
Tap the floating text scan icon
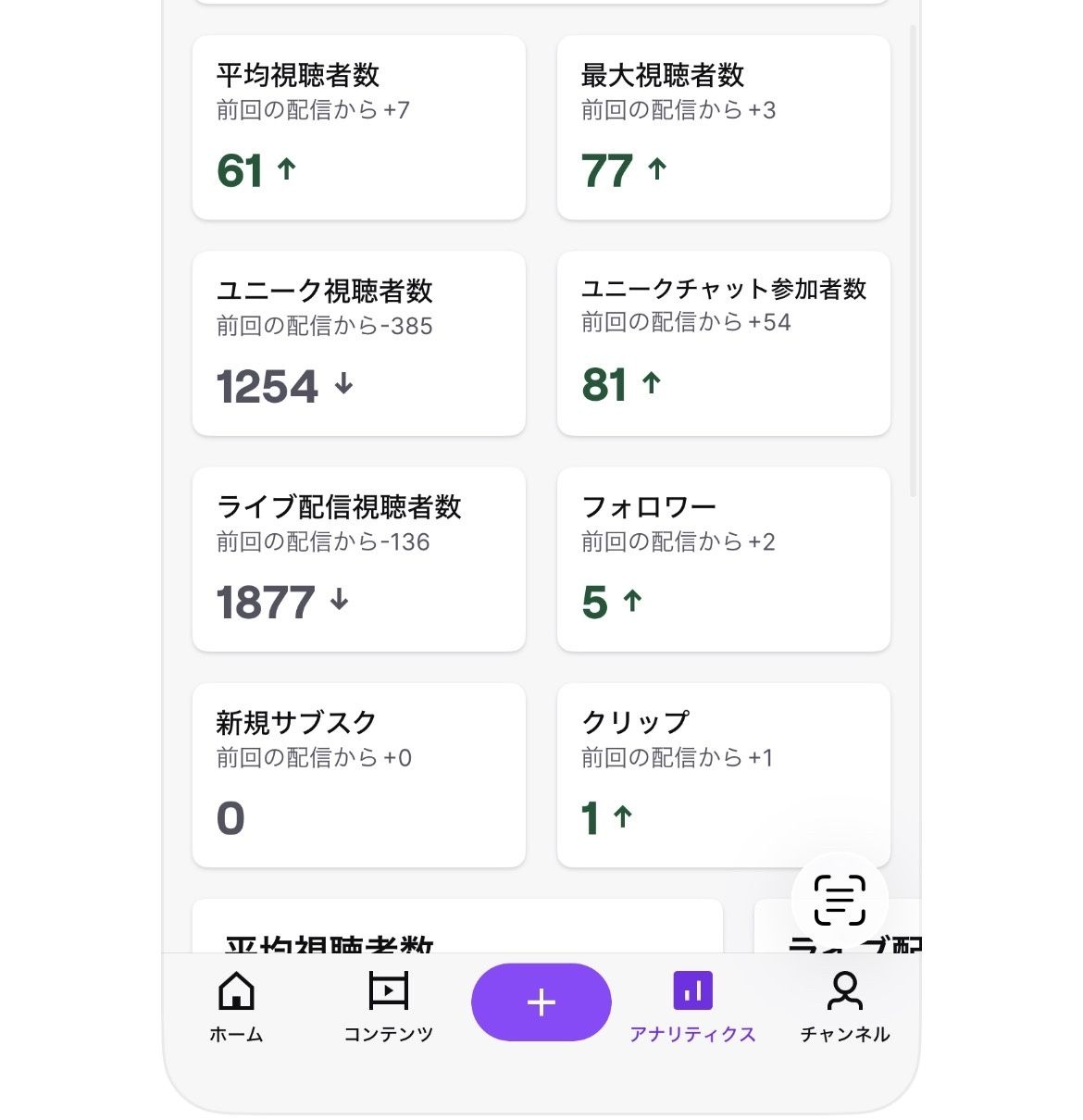click(x=840, y=900)
